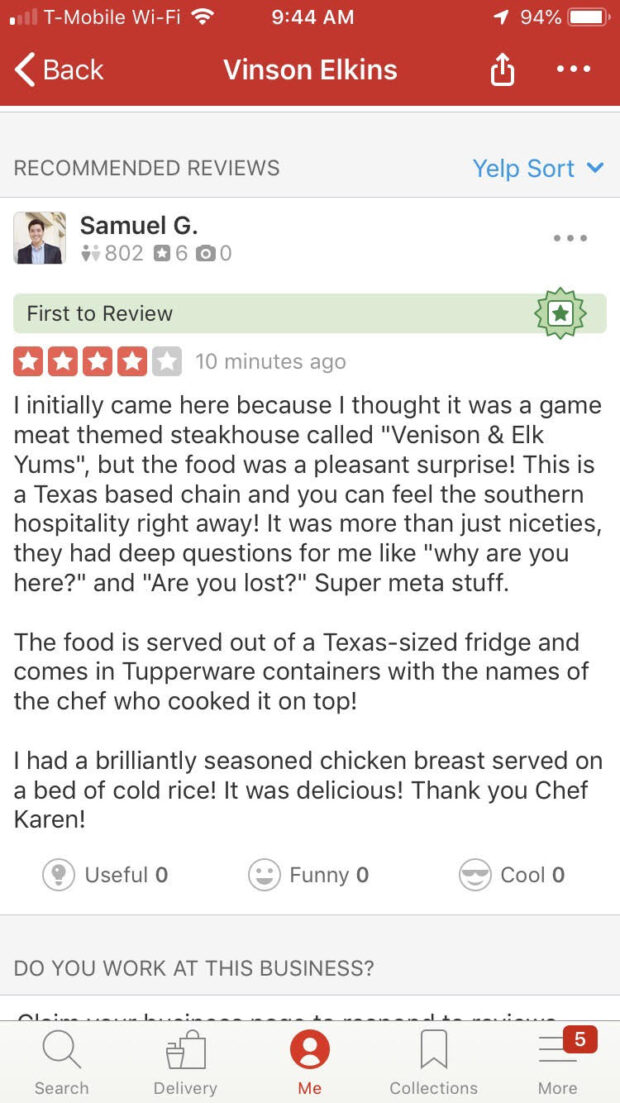Image resolution: width=620 pixels, height=1103 pixels.
Task: Mark Samuel G.'s review as Useful
Action: click(x=105, y=875)
